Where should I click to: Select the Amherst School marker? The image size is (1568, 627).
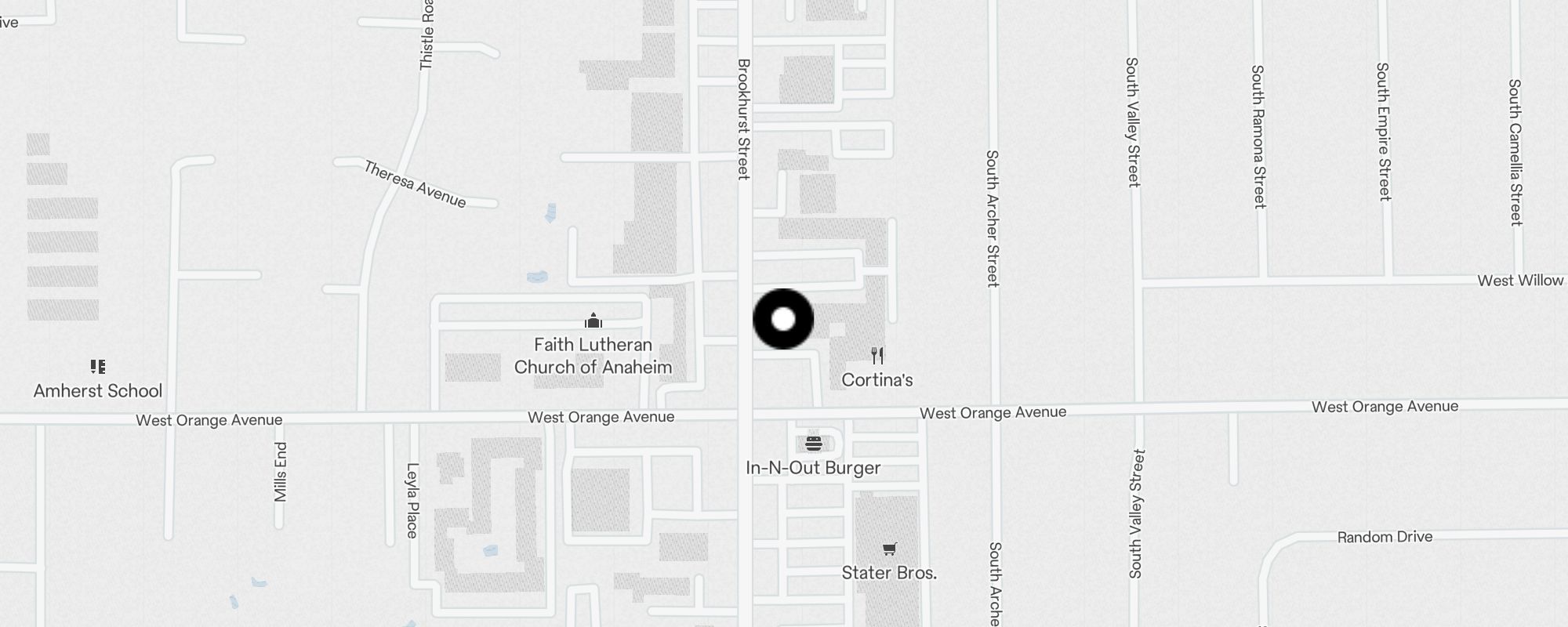click(98, 367)
